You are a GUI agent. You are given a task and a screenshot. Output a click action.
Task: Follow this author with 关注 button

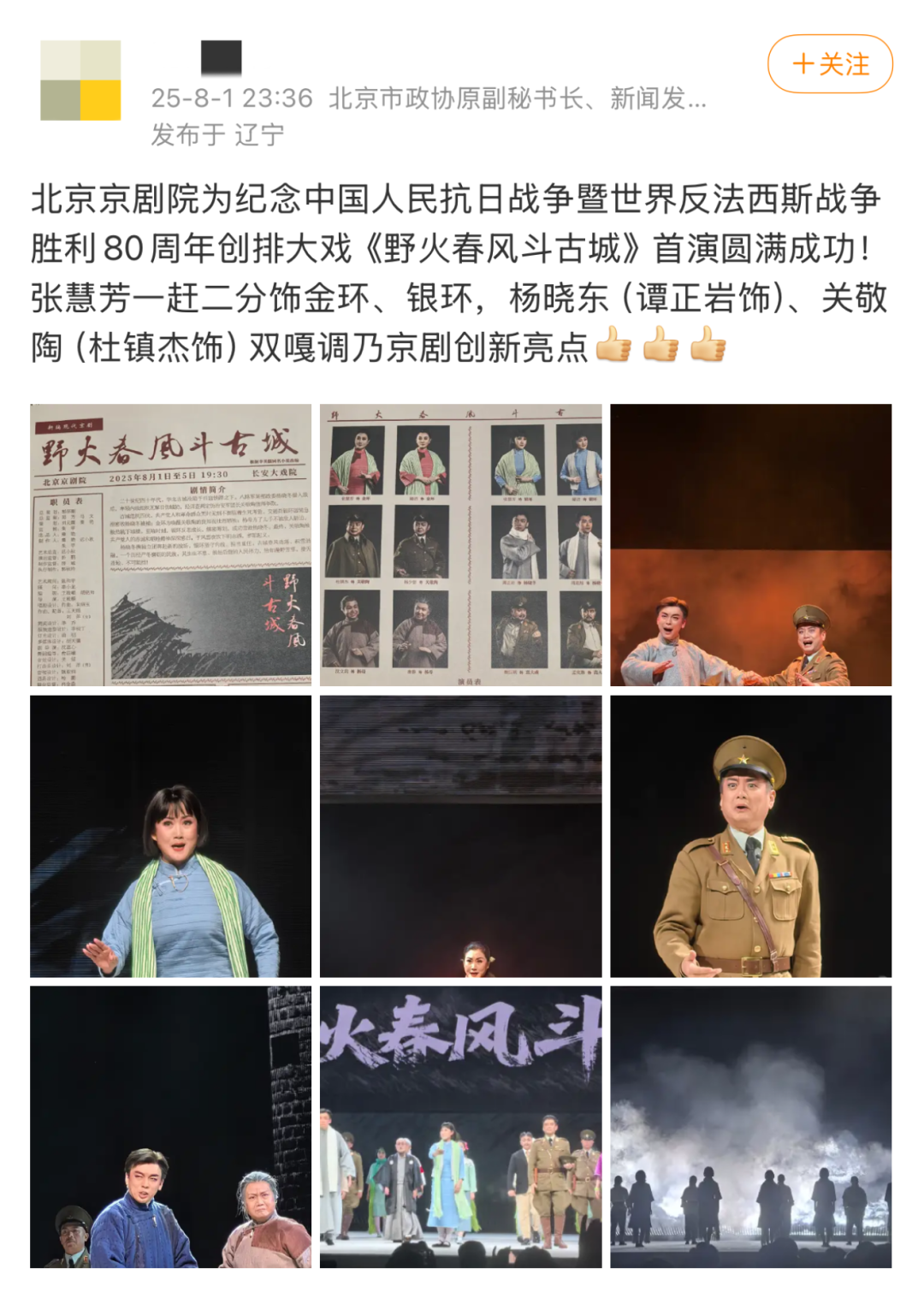click(x=829, y=64)
